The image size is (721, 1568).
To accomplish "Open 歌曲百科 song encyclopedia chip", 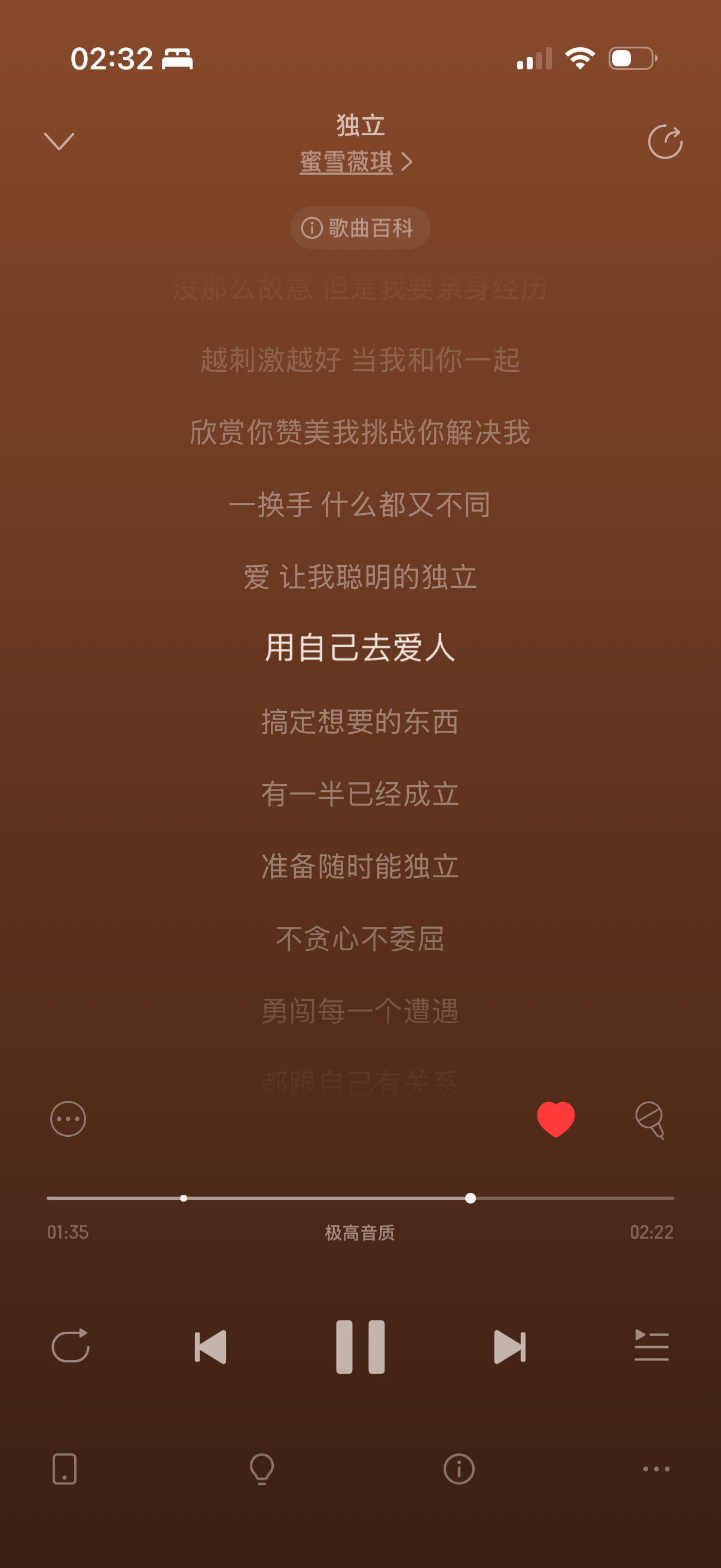I will (x=360, y=228).
